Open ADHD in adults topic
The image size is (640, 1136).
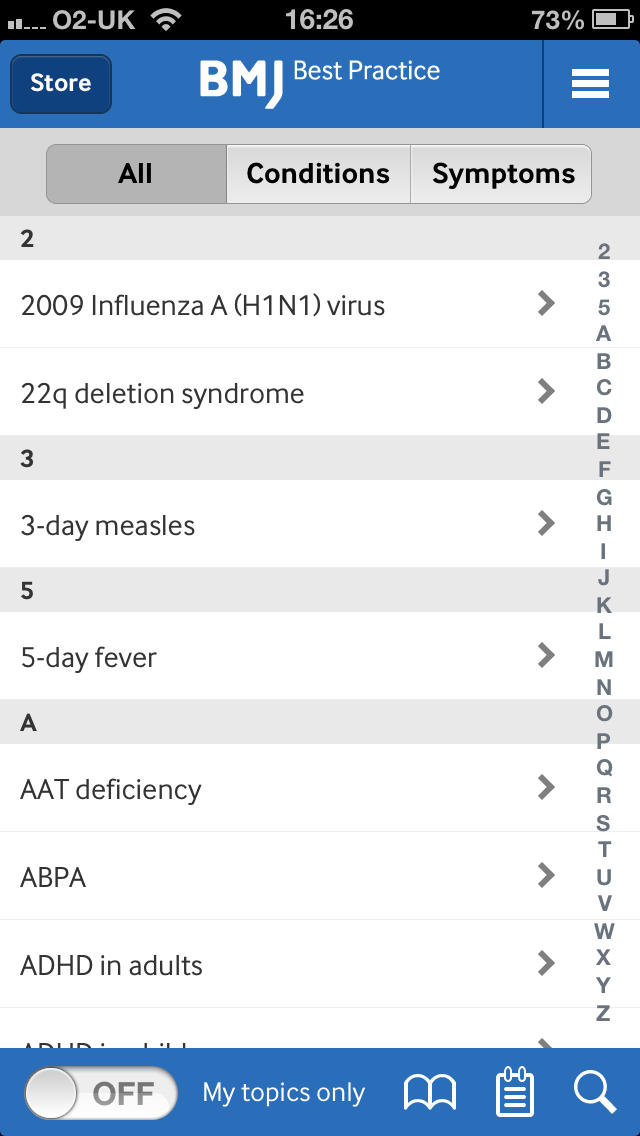click(290, 964)
